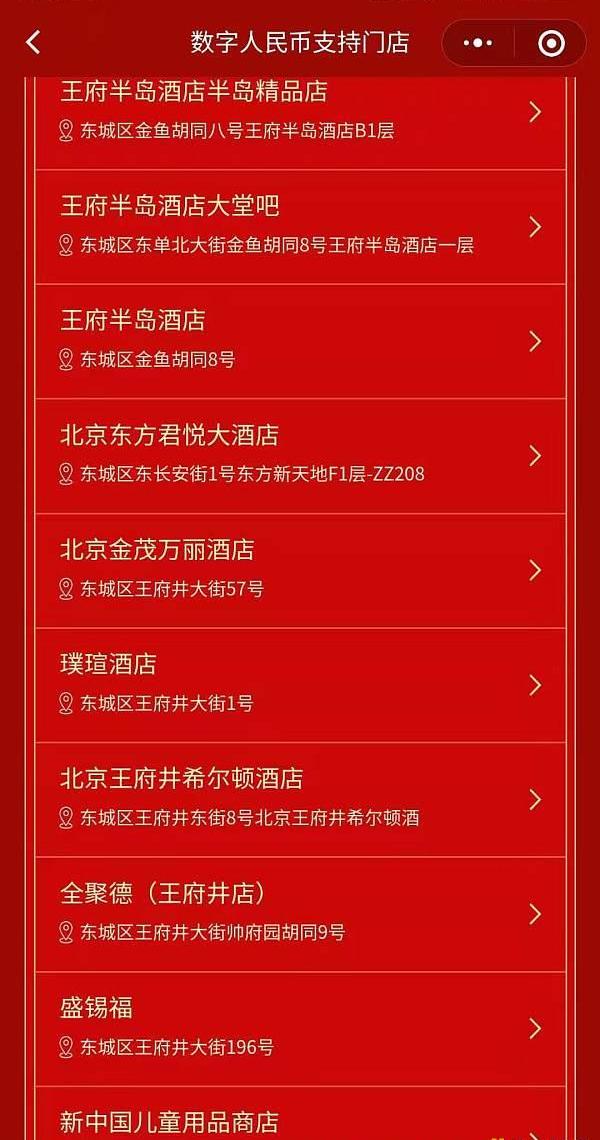This screenshot has height=1140, width=600.
Task: Open the mini program more options menu
Action: point(478,43)
